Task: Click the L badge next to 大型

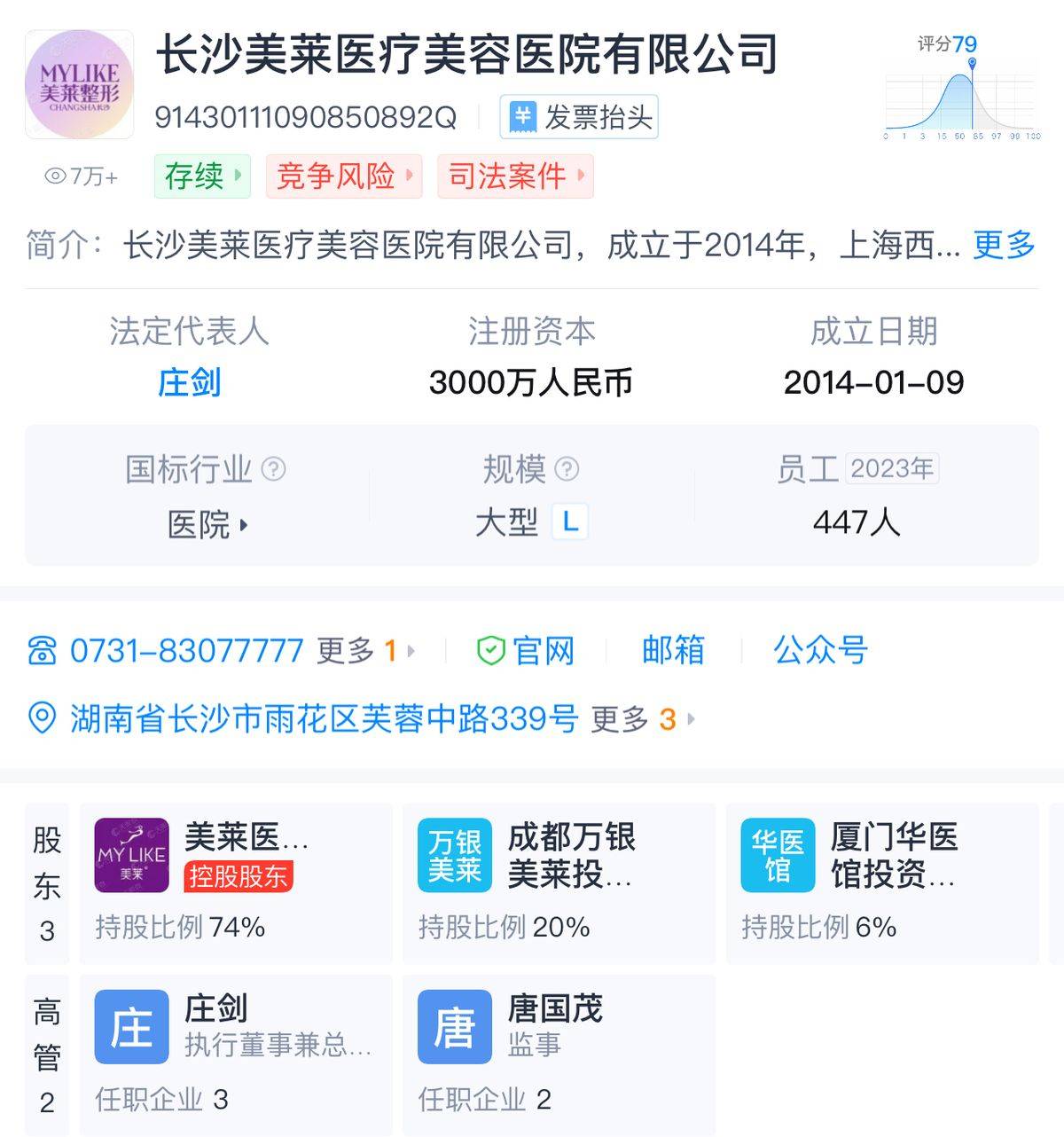Action: (568, 523)
